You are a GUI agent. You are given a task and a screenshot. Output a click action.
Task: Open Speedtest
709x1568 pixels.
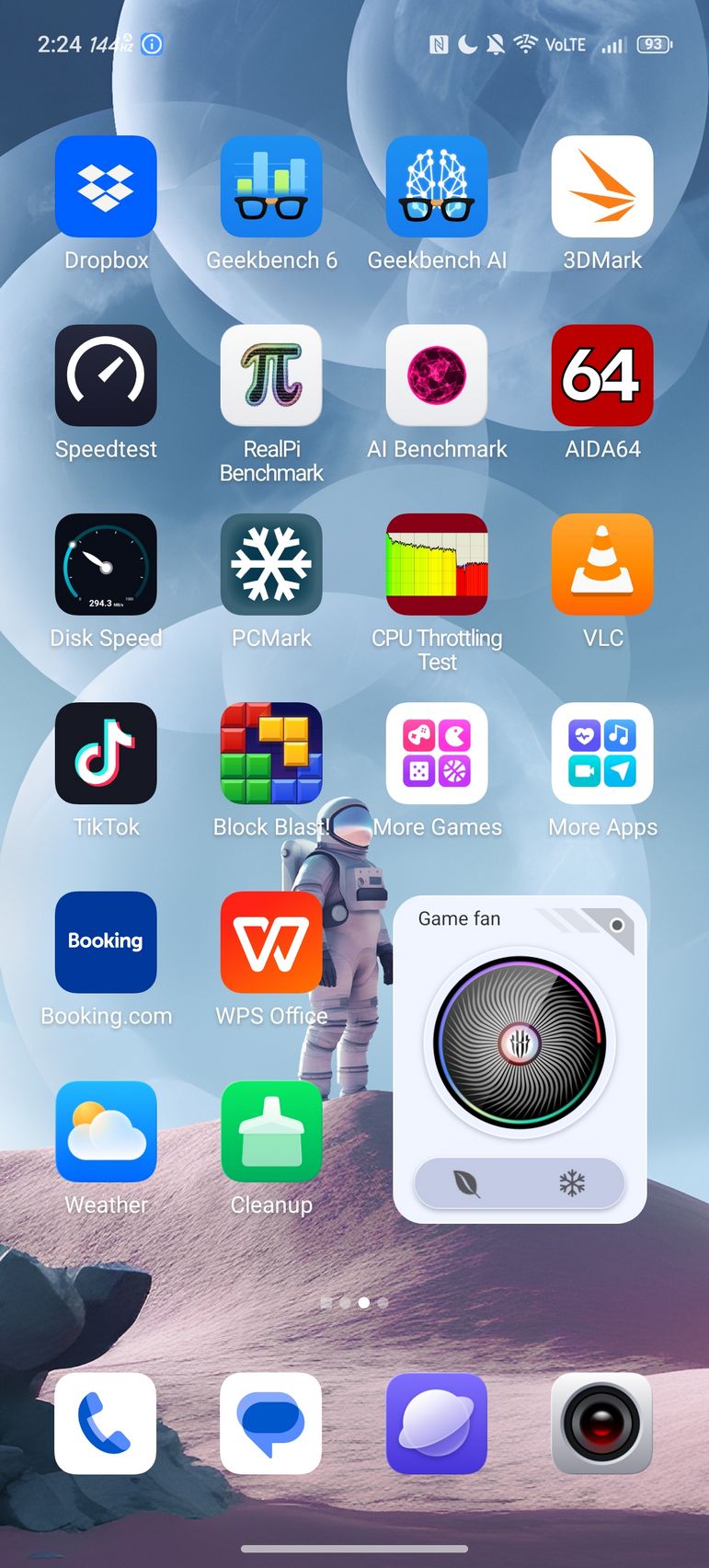pyautogui.click(x=106, y=375)
